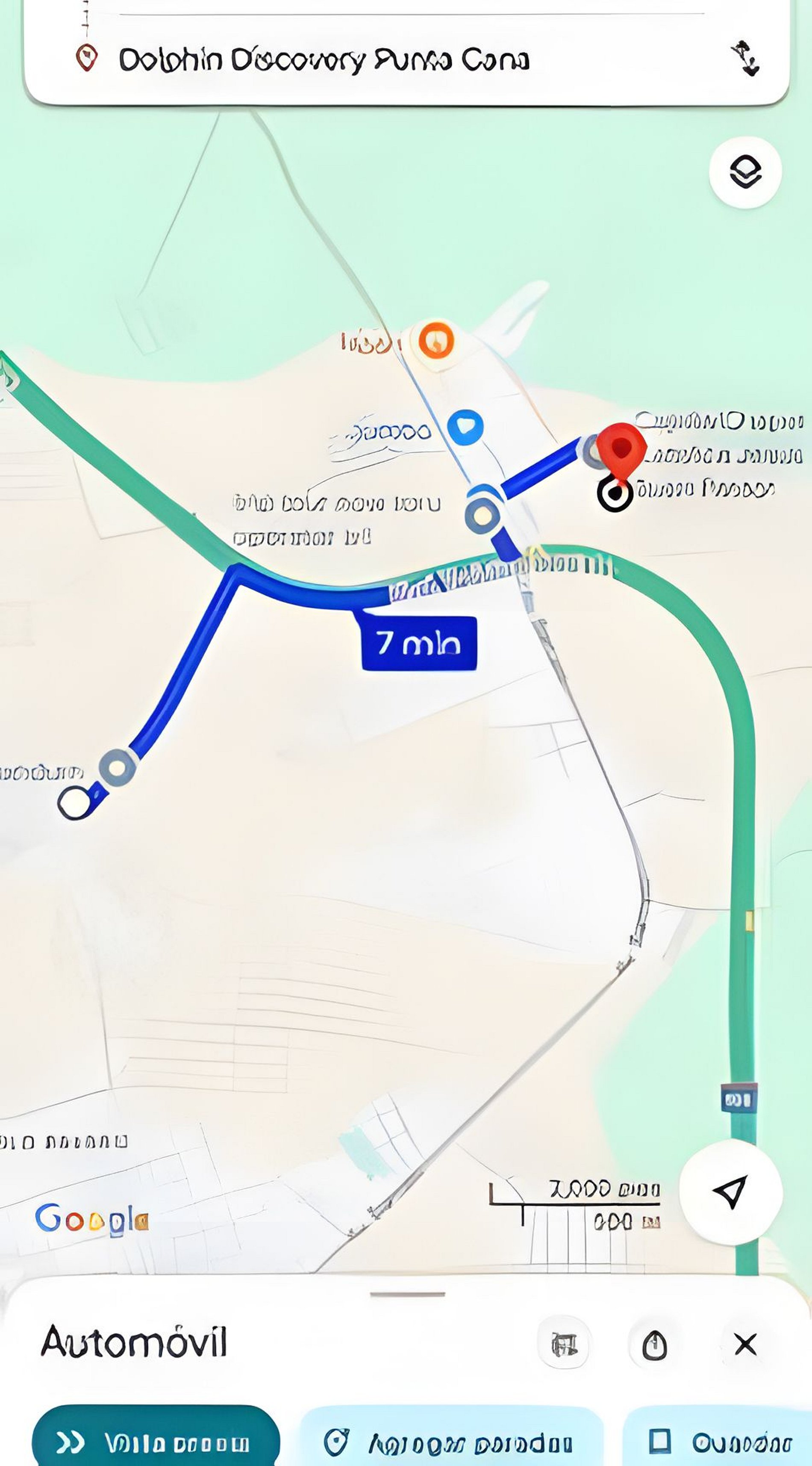This screenshot has height=1466, width=812.
Task: Tap the round icon left of the X
Action: pos(654,1345)
